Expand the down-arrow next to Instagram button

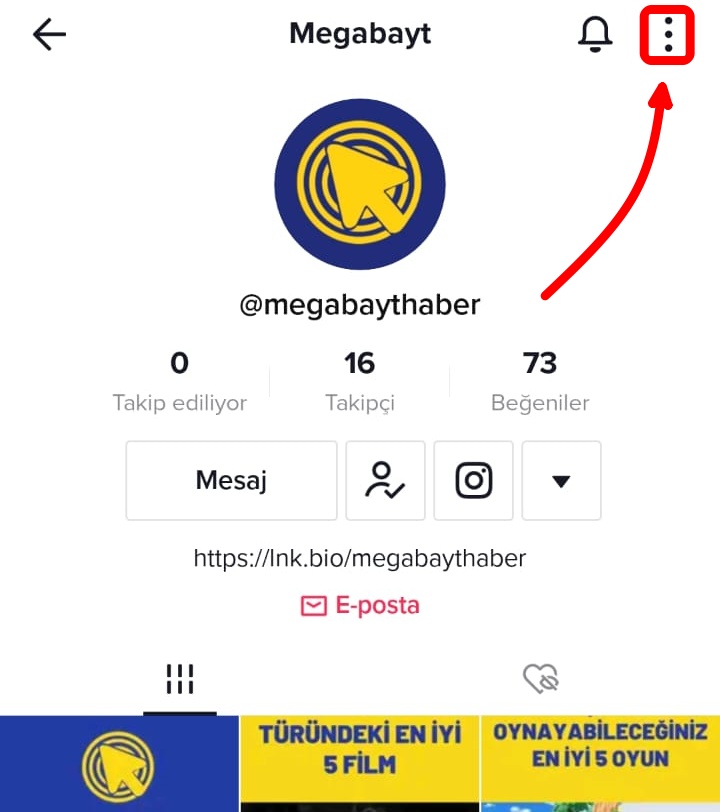561,480
